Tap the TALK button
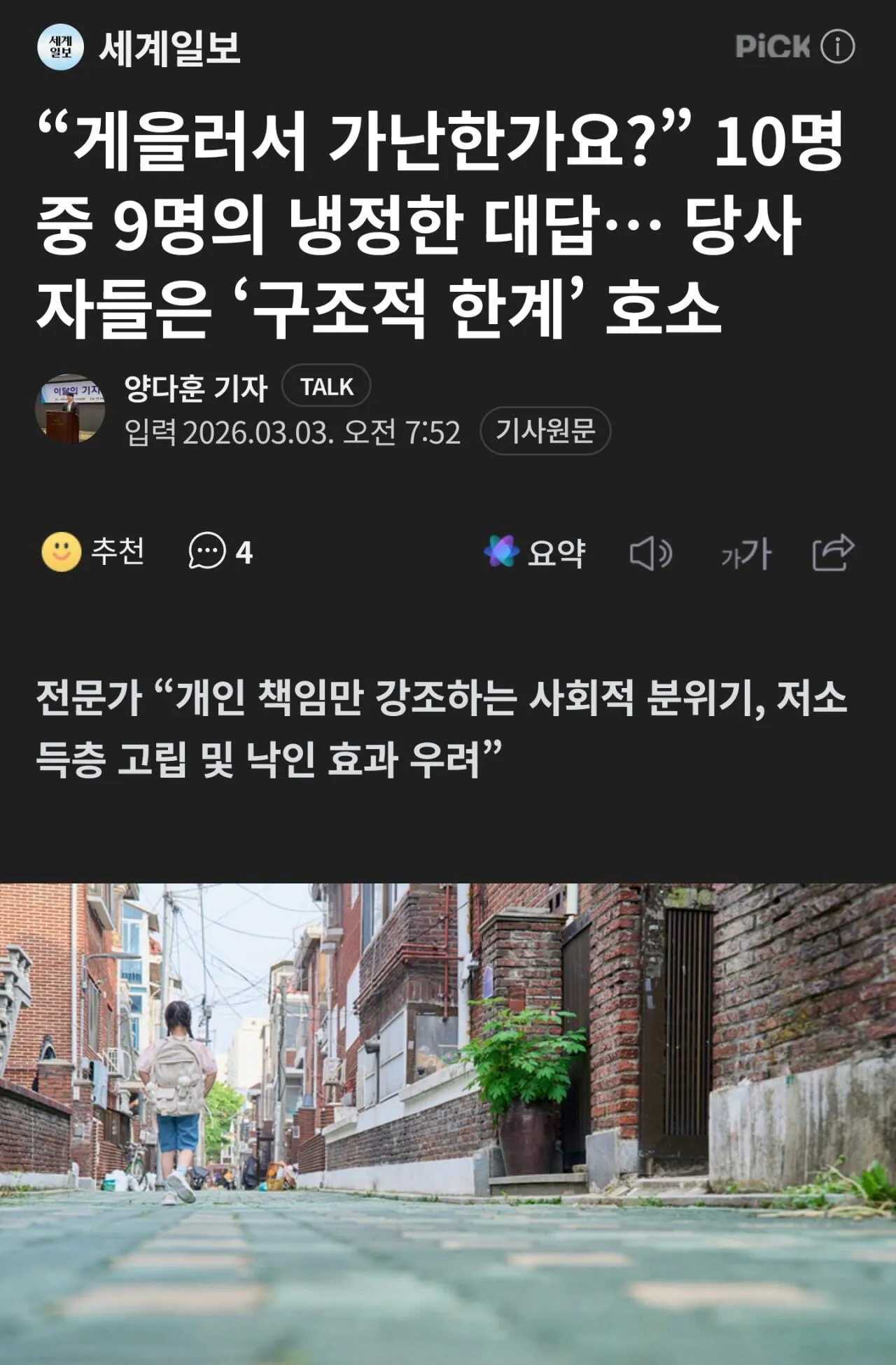Image resolution: width=896 pixels, height=1365 pixels. coord(326,386)
